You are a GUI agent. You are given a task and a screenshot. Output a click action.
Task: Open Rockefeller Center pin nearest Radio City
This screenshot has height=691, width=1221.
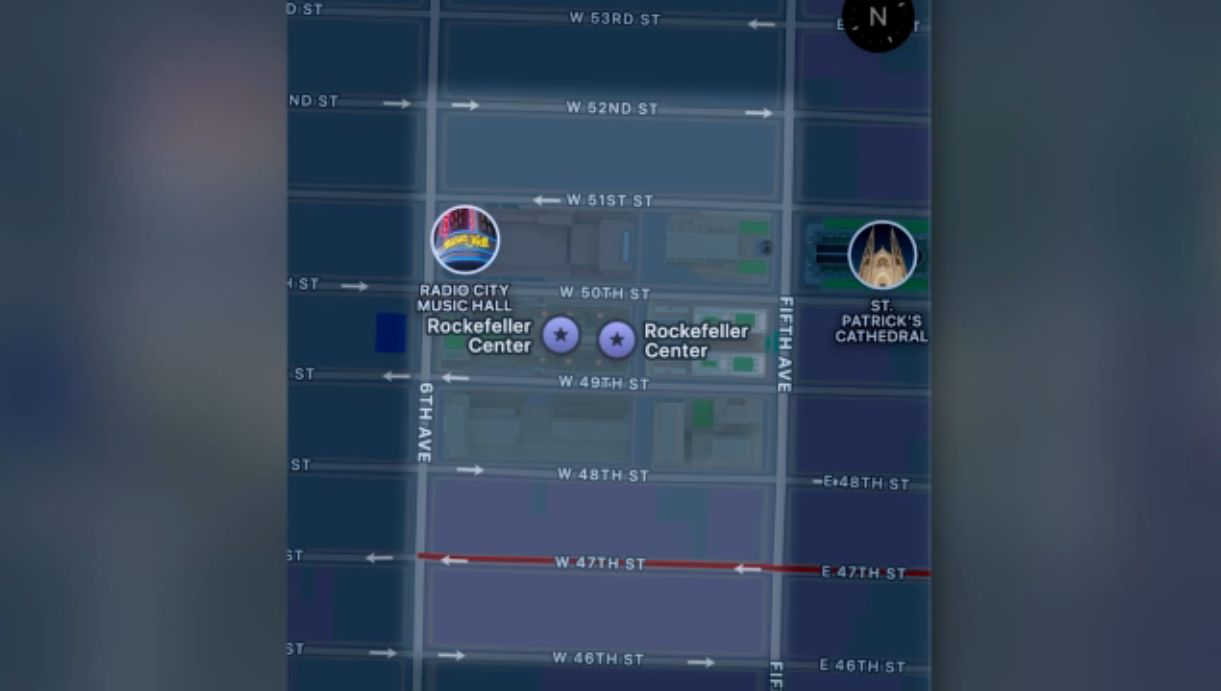pos(561,336)
